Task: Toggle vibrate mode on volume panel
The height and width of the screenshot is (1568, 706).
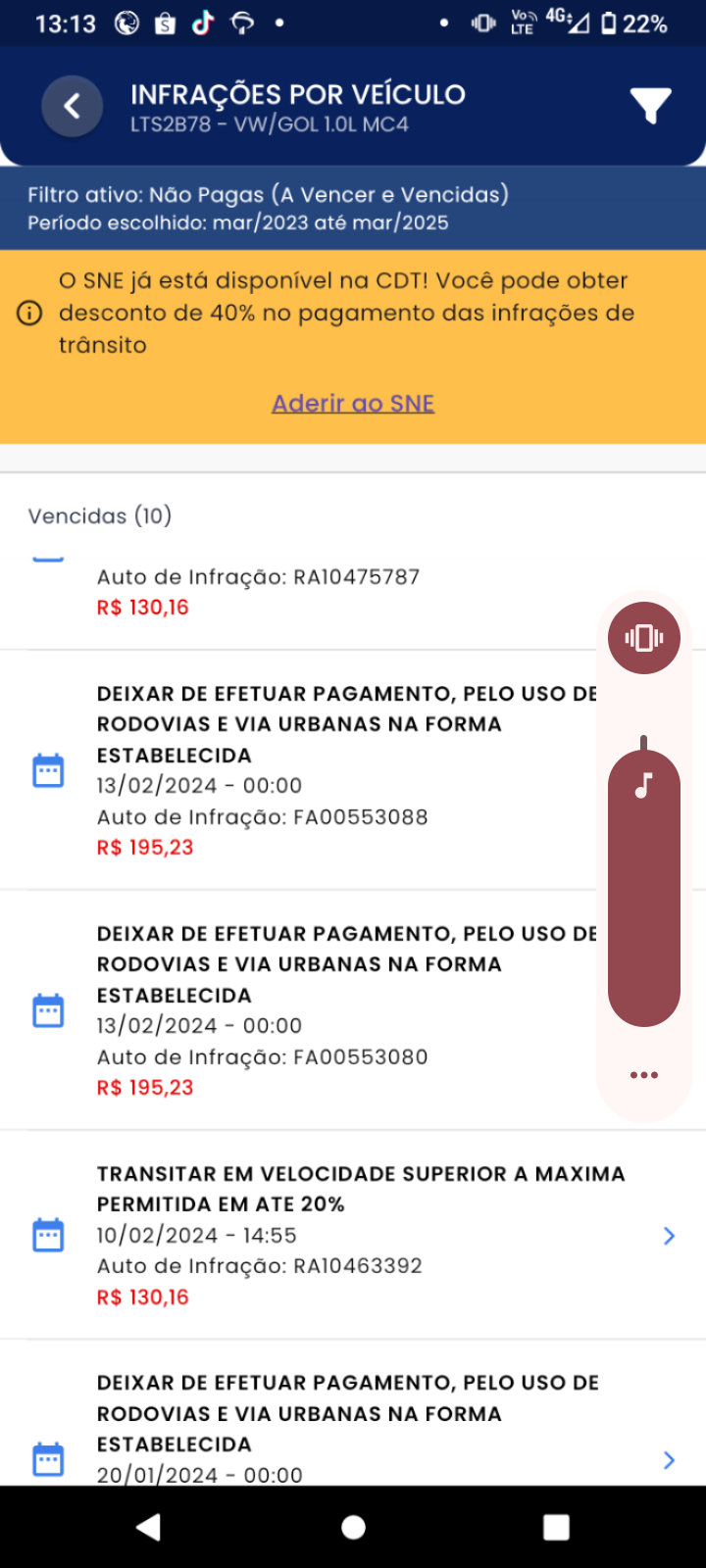Action: [x=644, y=638]
